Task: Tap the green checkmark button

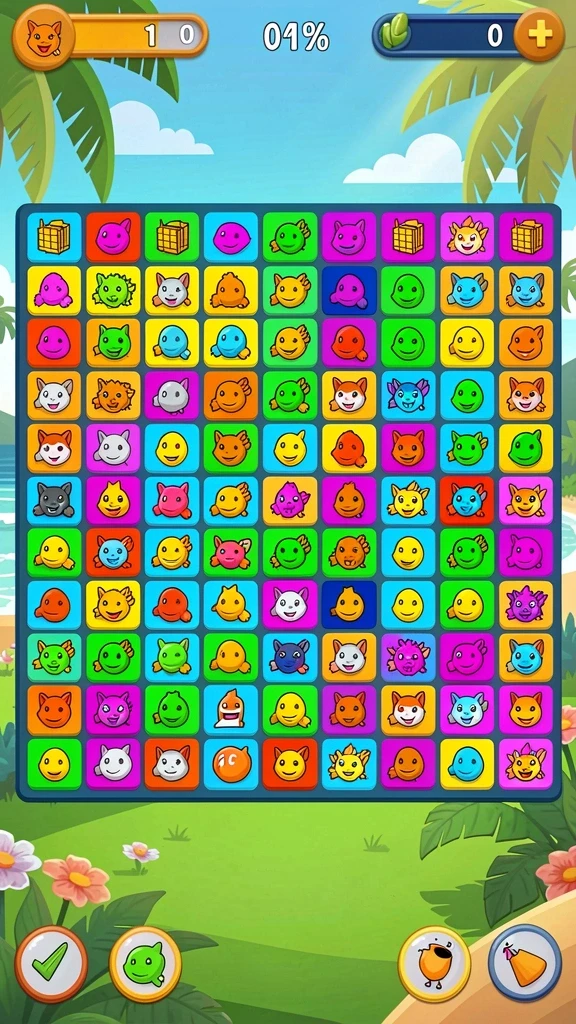Action: (x=51, y=963)
